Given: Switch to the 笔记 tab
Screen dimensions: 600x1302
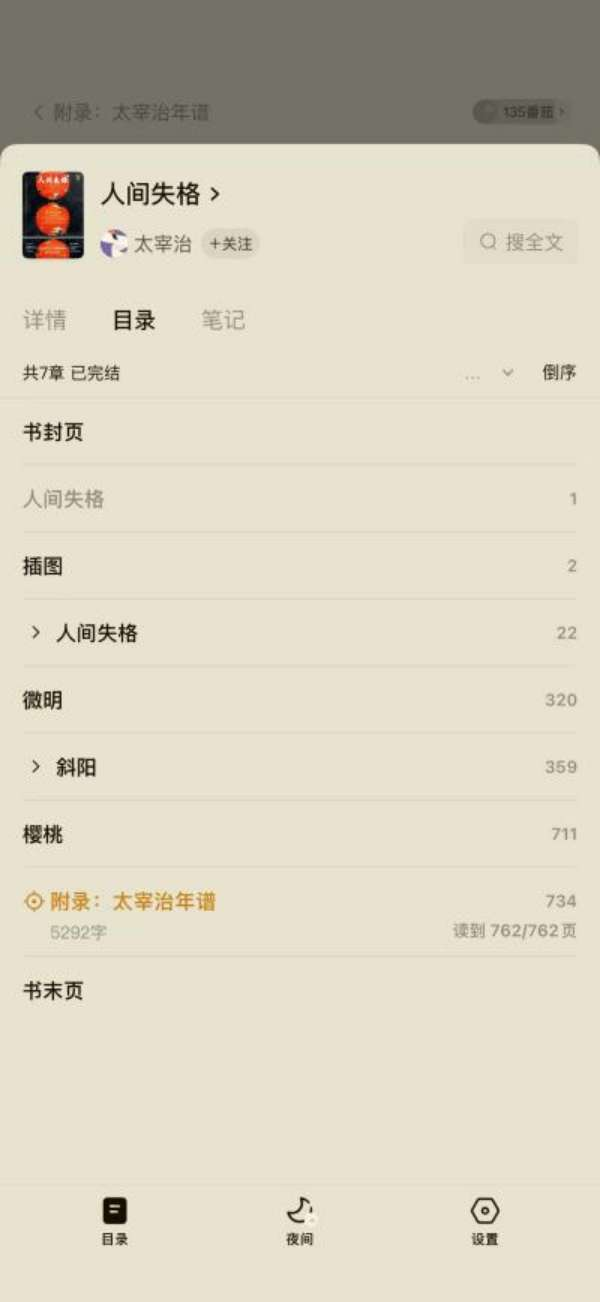Looking at the screenshot, I should [x=223, y=320].
